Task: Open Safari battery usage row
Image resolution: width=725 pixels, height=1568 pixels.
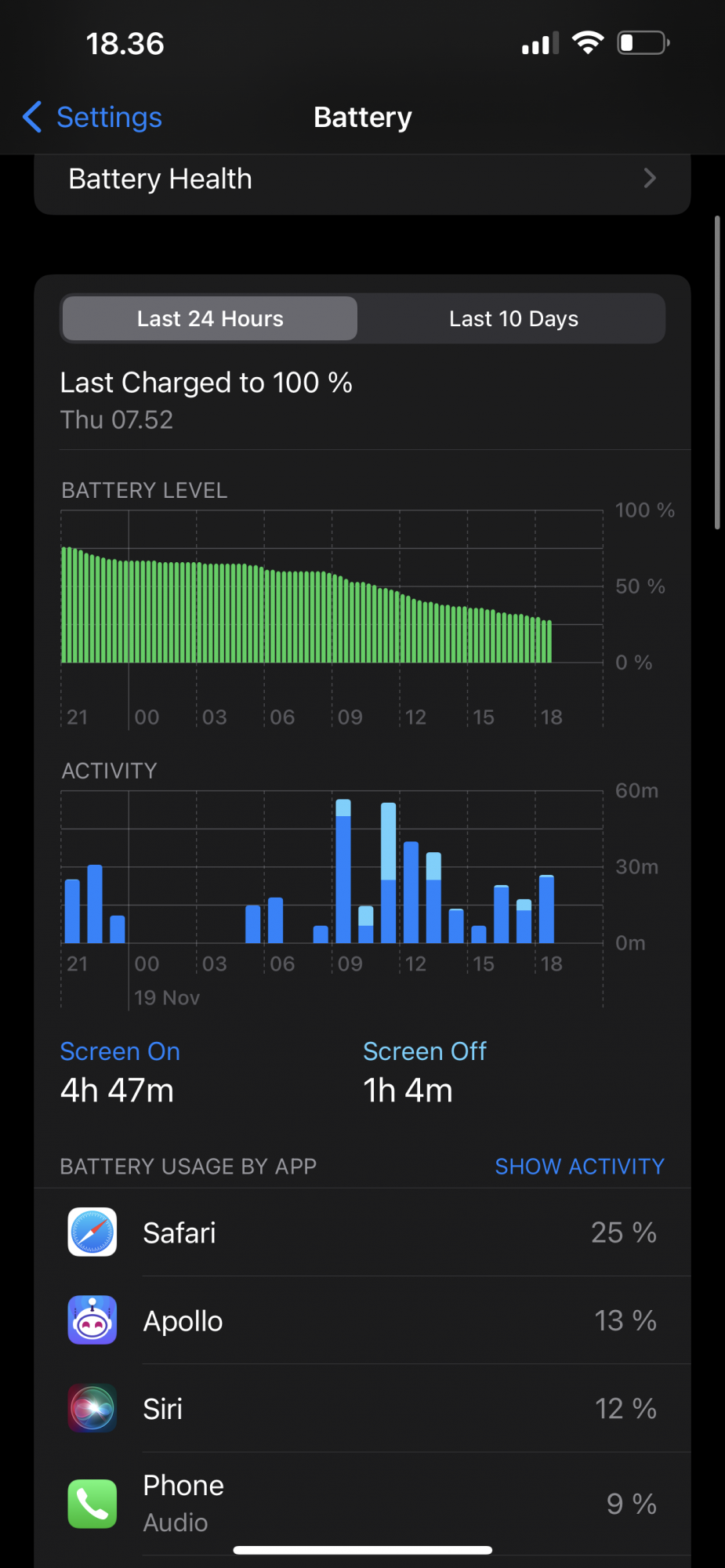Action: pyautogui.click(x=362, y=1232)
